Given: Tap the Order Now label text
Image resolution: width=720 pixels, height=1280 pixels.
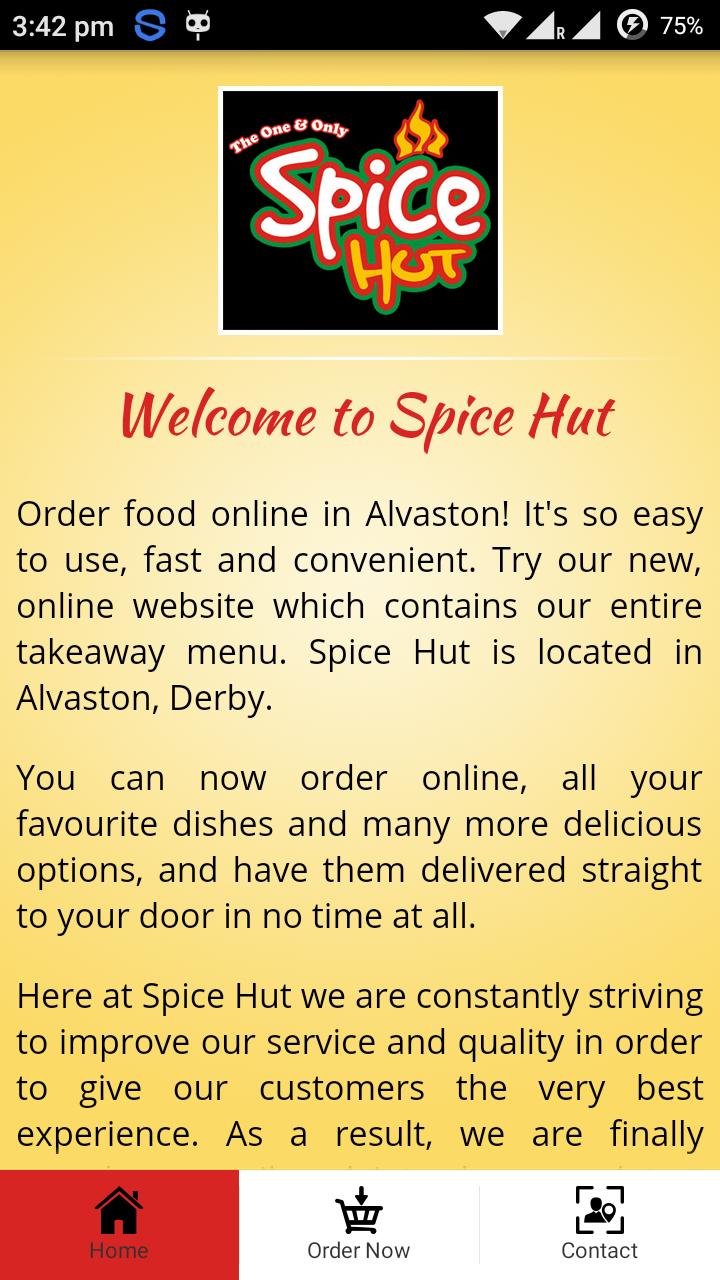Looking at the screenshot, I should pos(358,1250).
